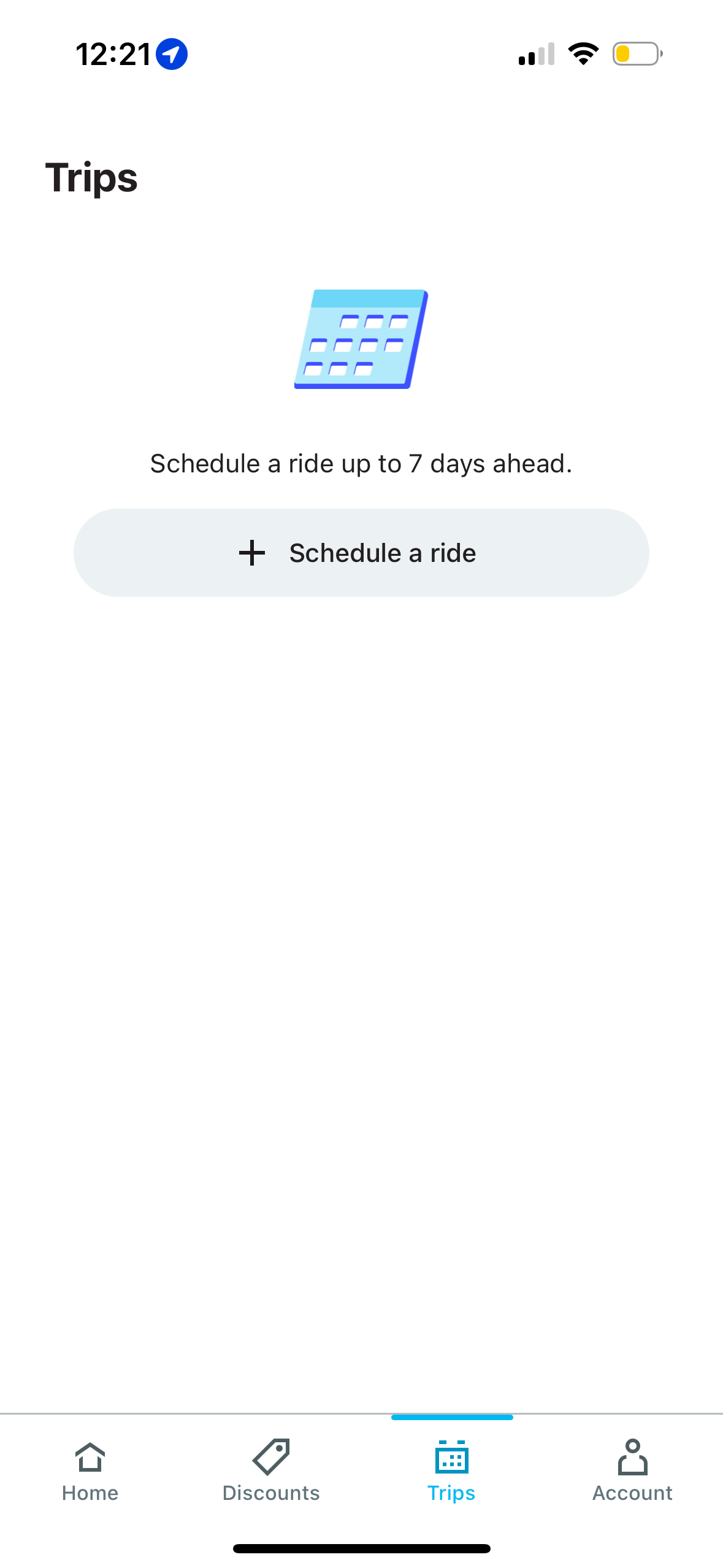
Task: Select the Home tab icon
Action: click(90, 1457)
